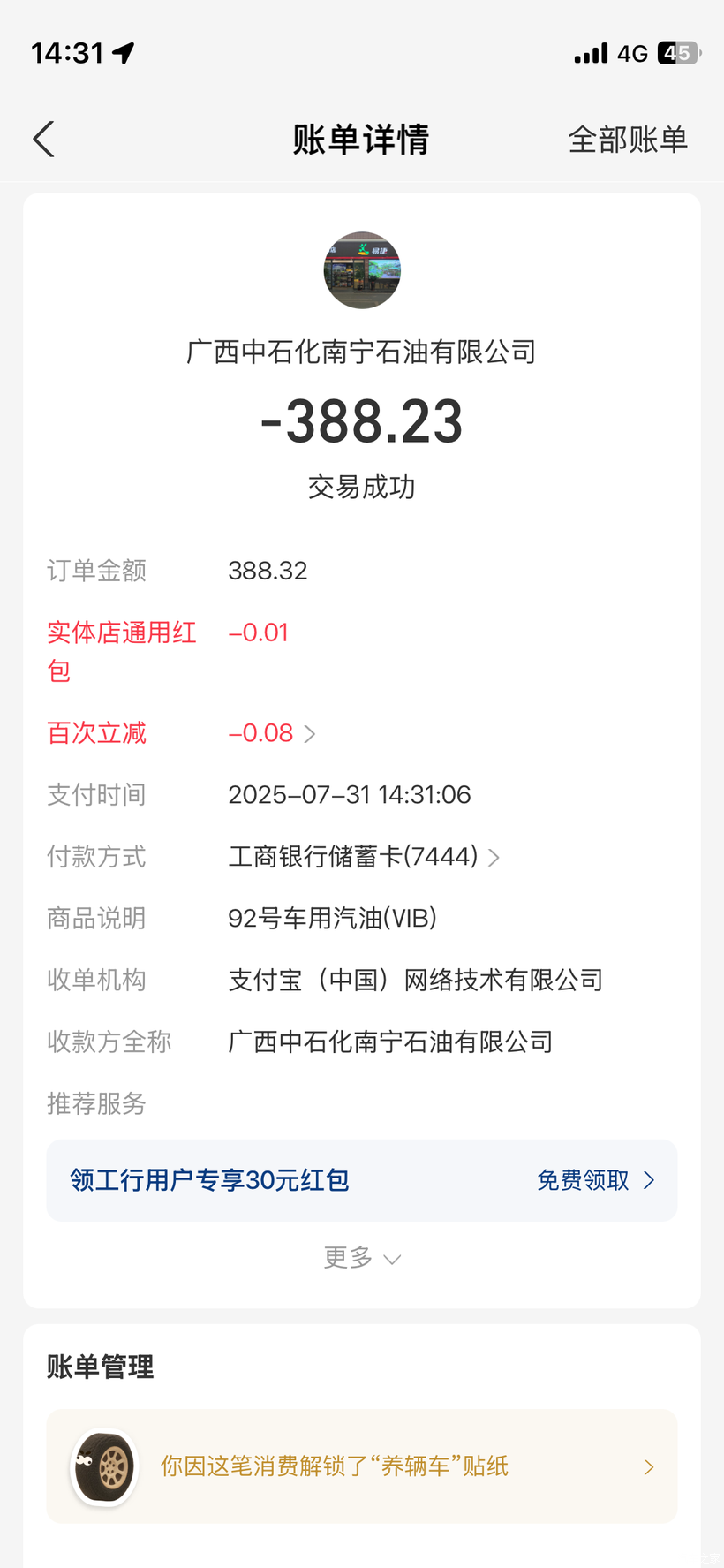Go back from the bill details page

click(x=44, y=140)
